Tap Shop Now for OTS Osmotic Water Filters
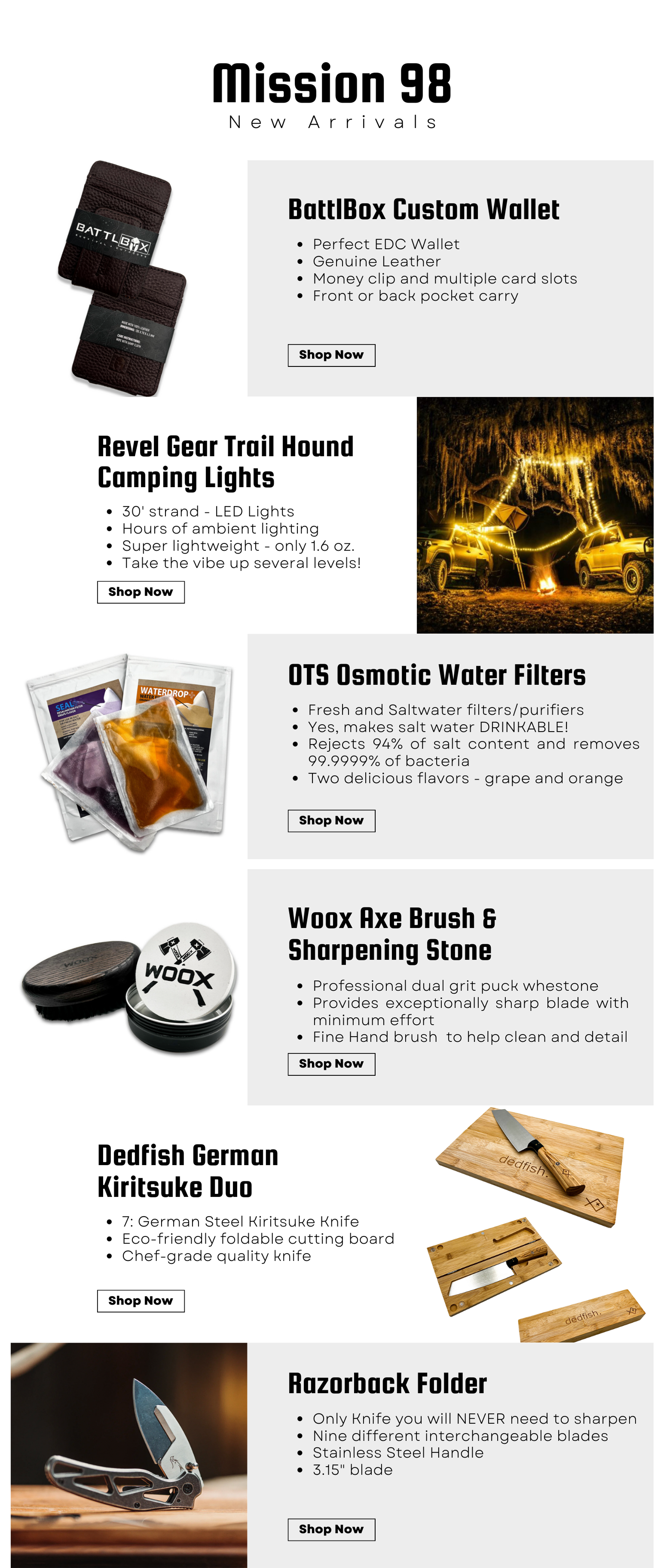This screenshot has height=1568, width=664. coord(331,821)
